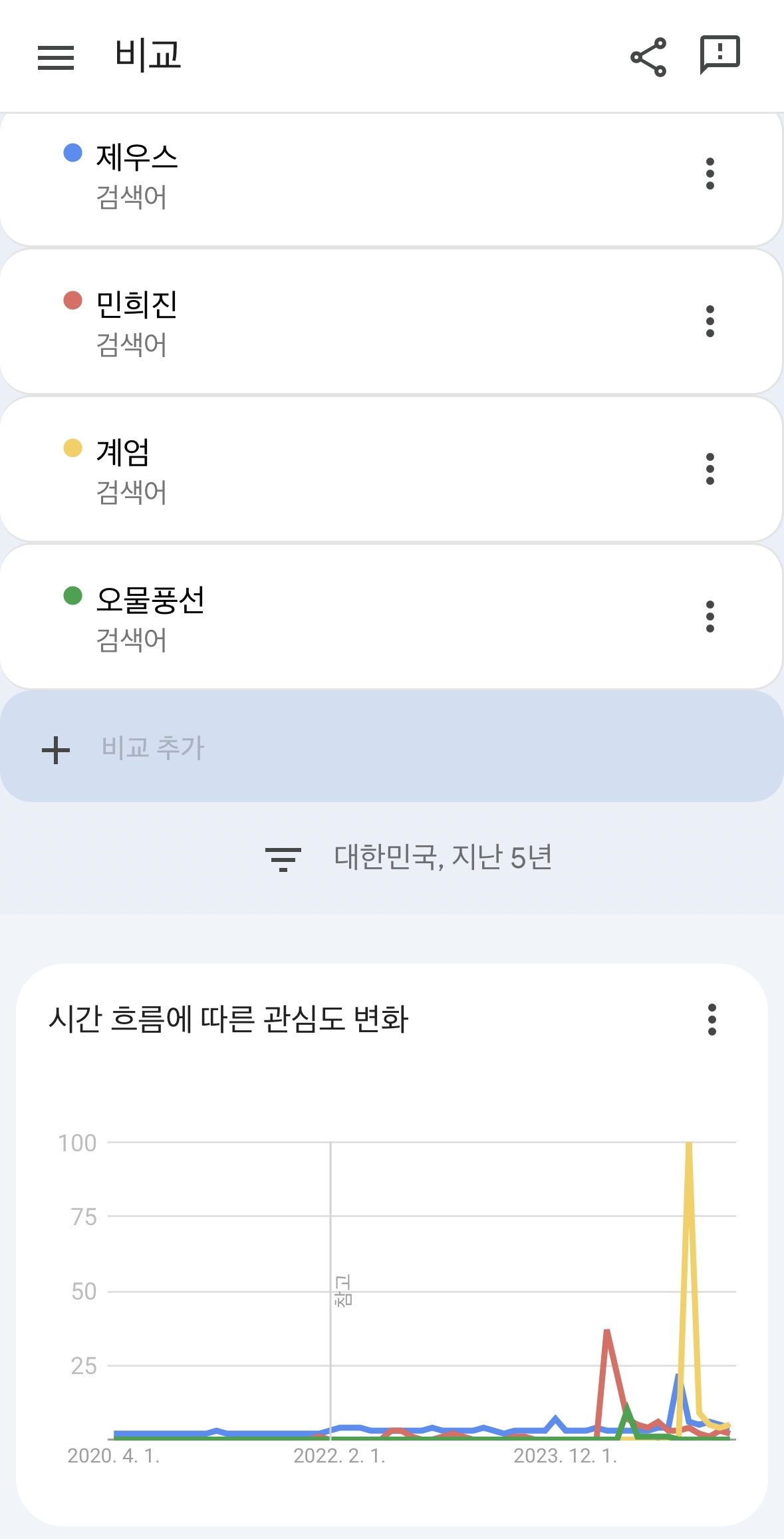Open the hamburger navigation menu

coord(56,57)
